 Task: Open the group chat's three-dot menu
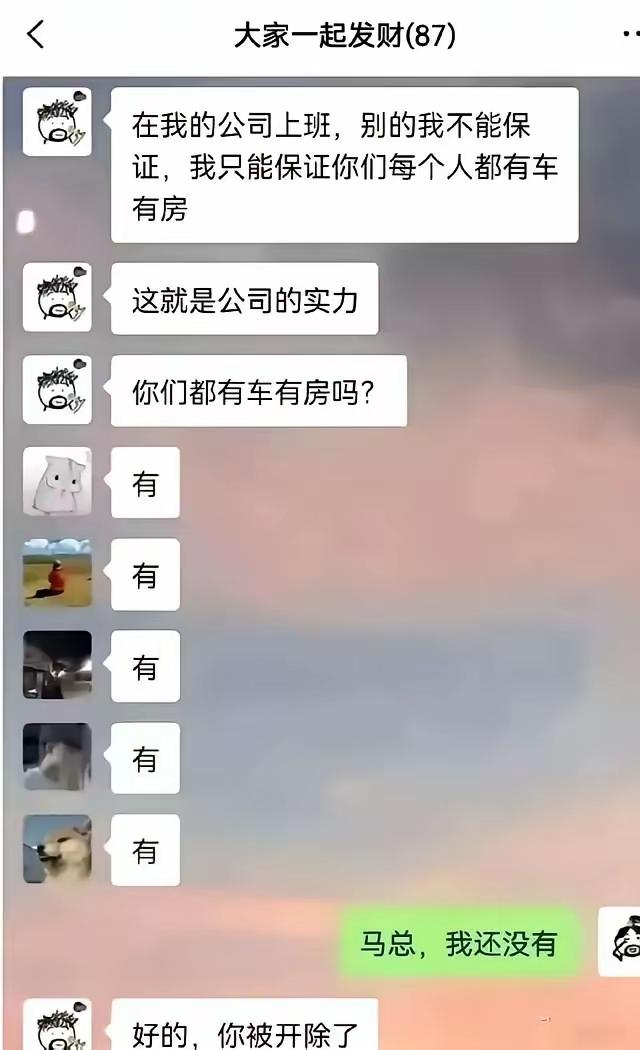click(x=629, y=35)
